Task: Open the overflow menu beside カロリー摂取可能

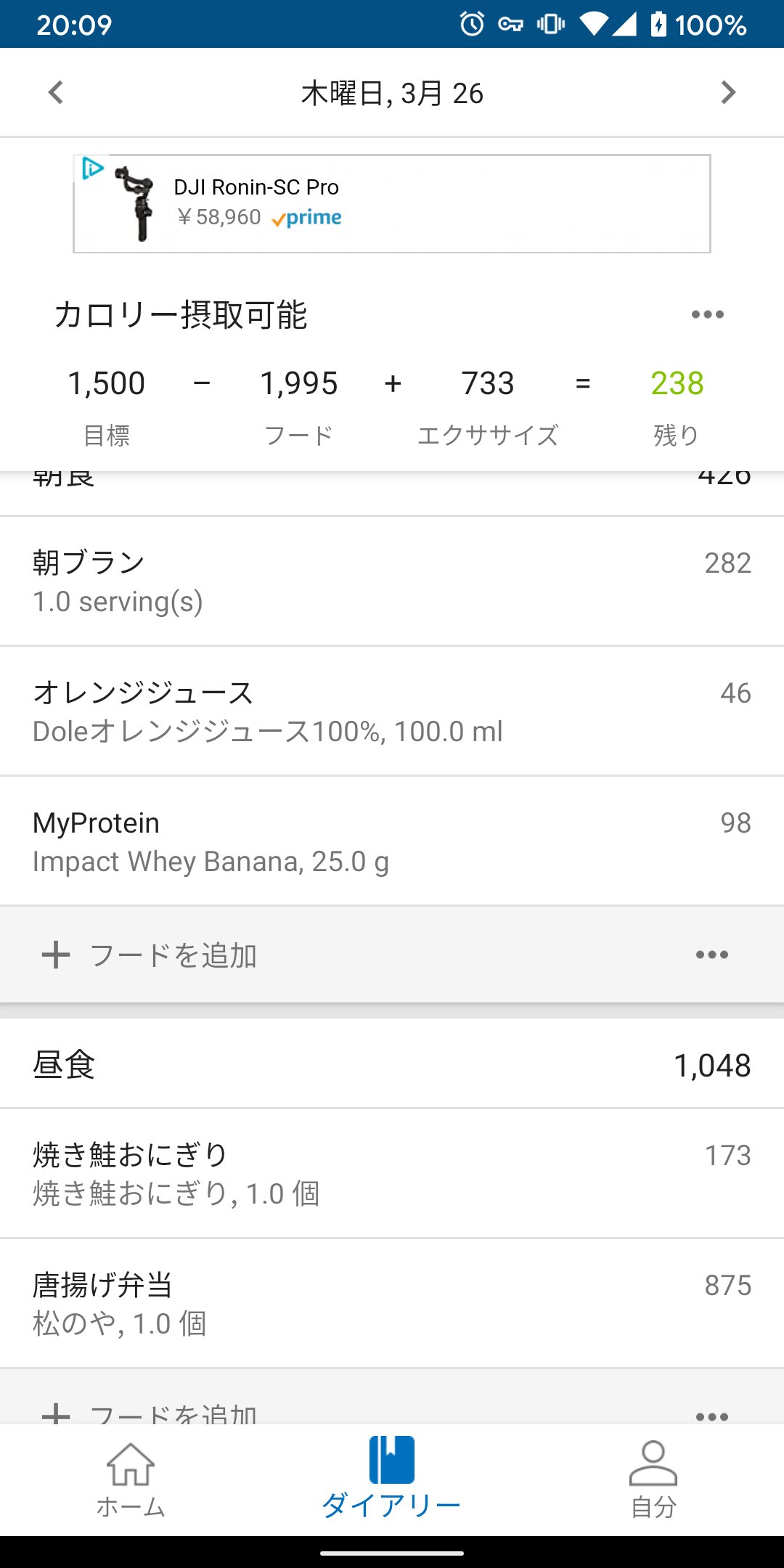Action: coord(708,314)
